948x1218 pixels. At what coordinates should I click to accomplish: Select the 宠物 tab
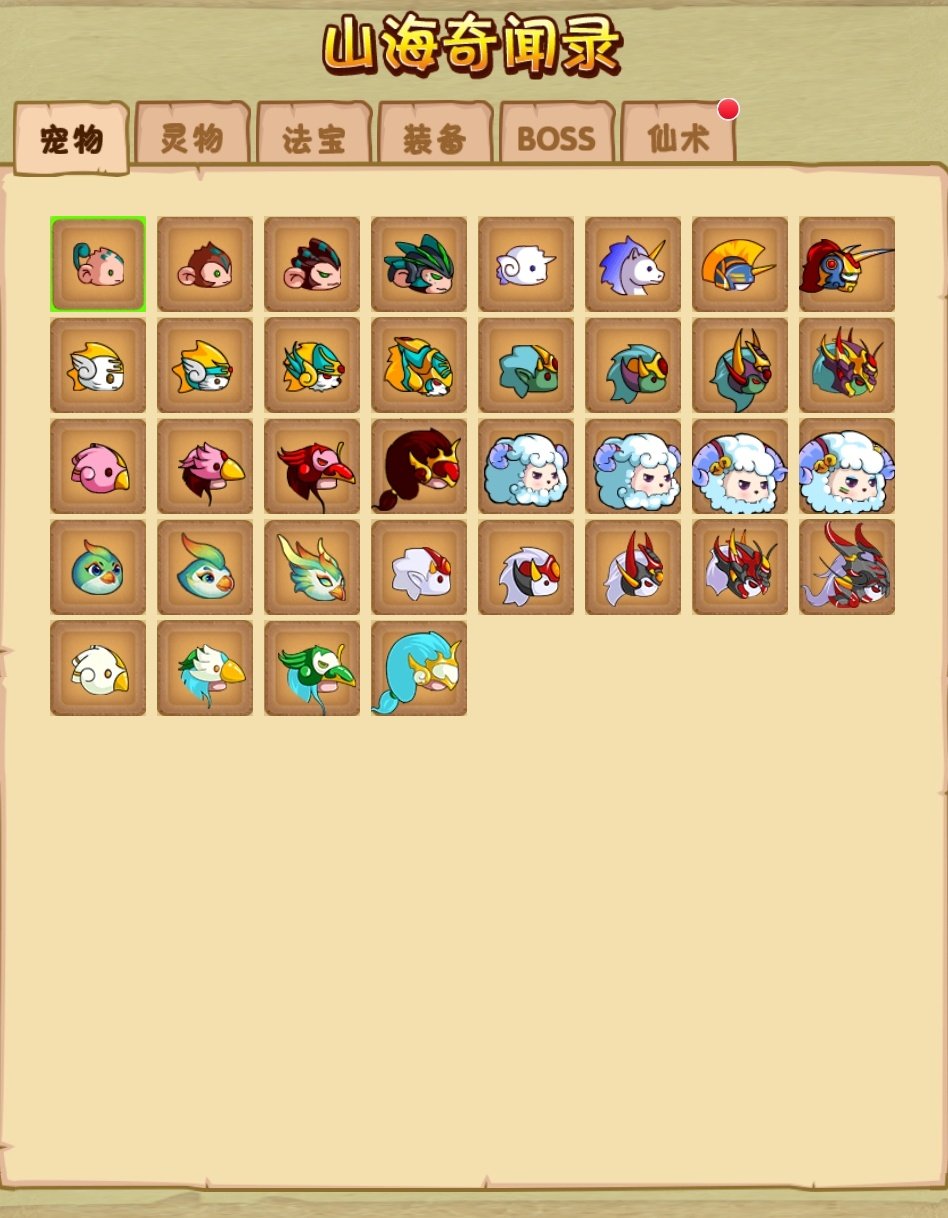click(x=72, y=140)
